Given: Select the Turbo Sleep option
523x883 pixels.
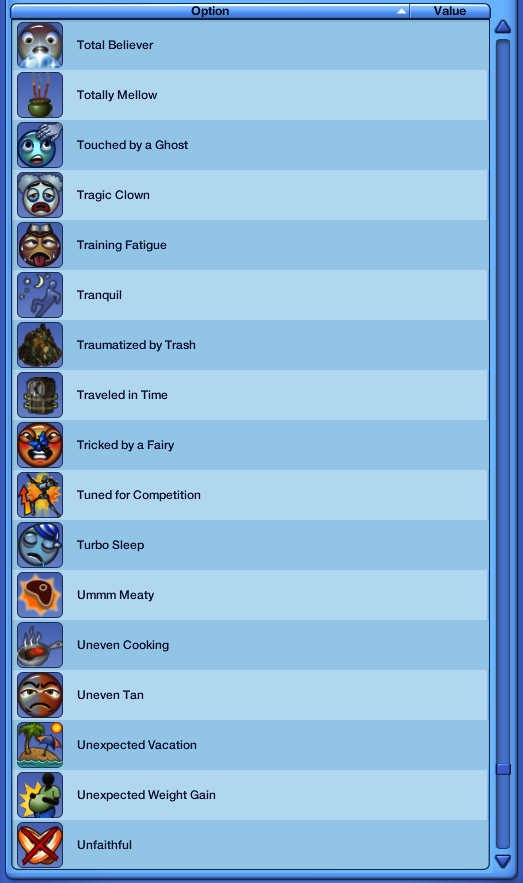Looking at the screenshot, I should coord(250,545).
